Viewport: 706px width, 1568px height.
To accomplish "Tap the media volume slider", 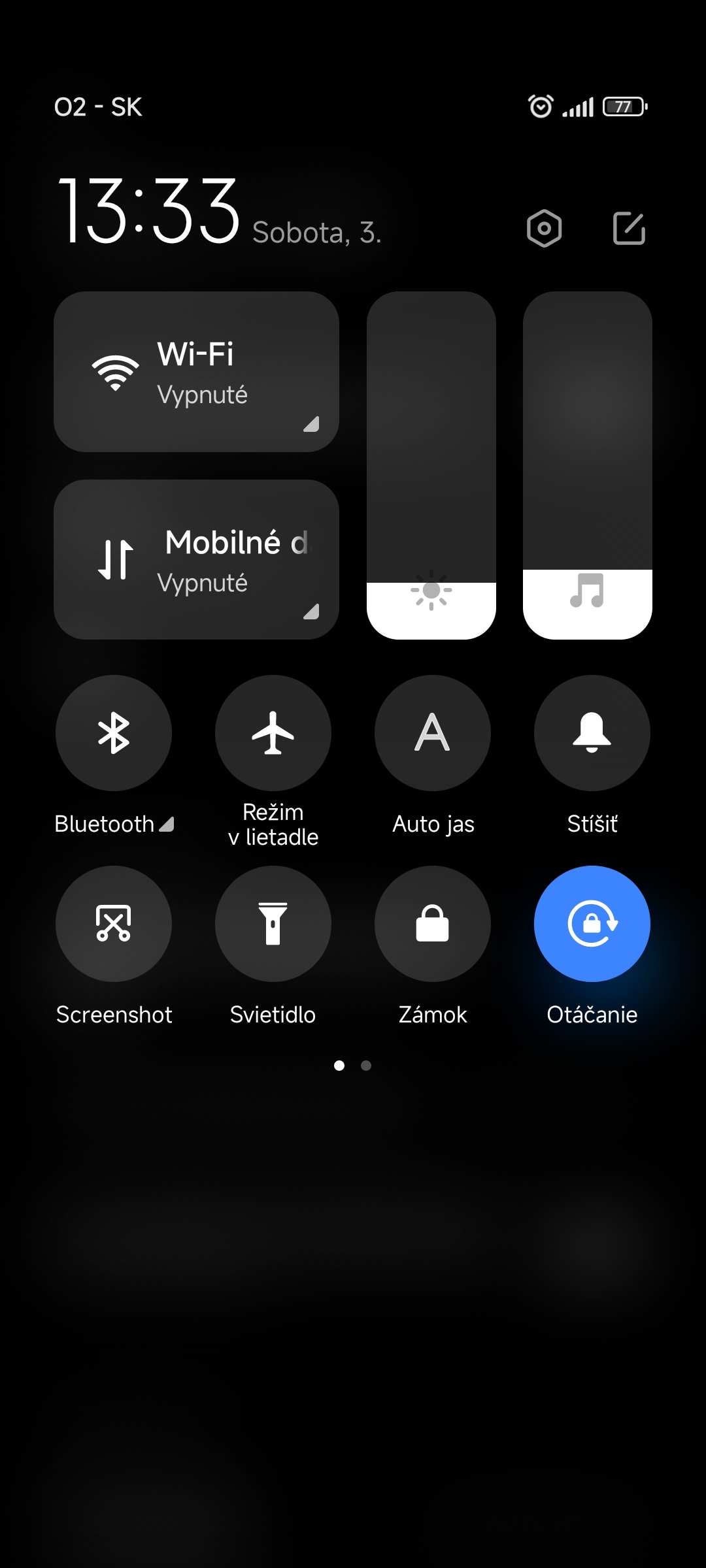I will (588, 465).
